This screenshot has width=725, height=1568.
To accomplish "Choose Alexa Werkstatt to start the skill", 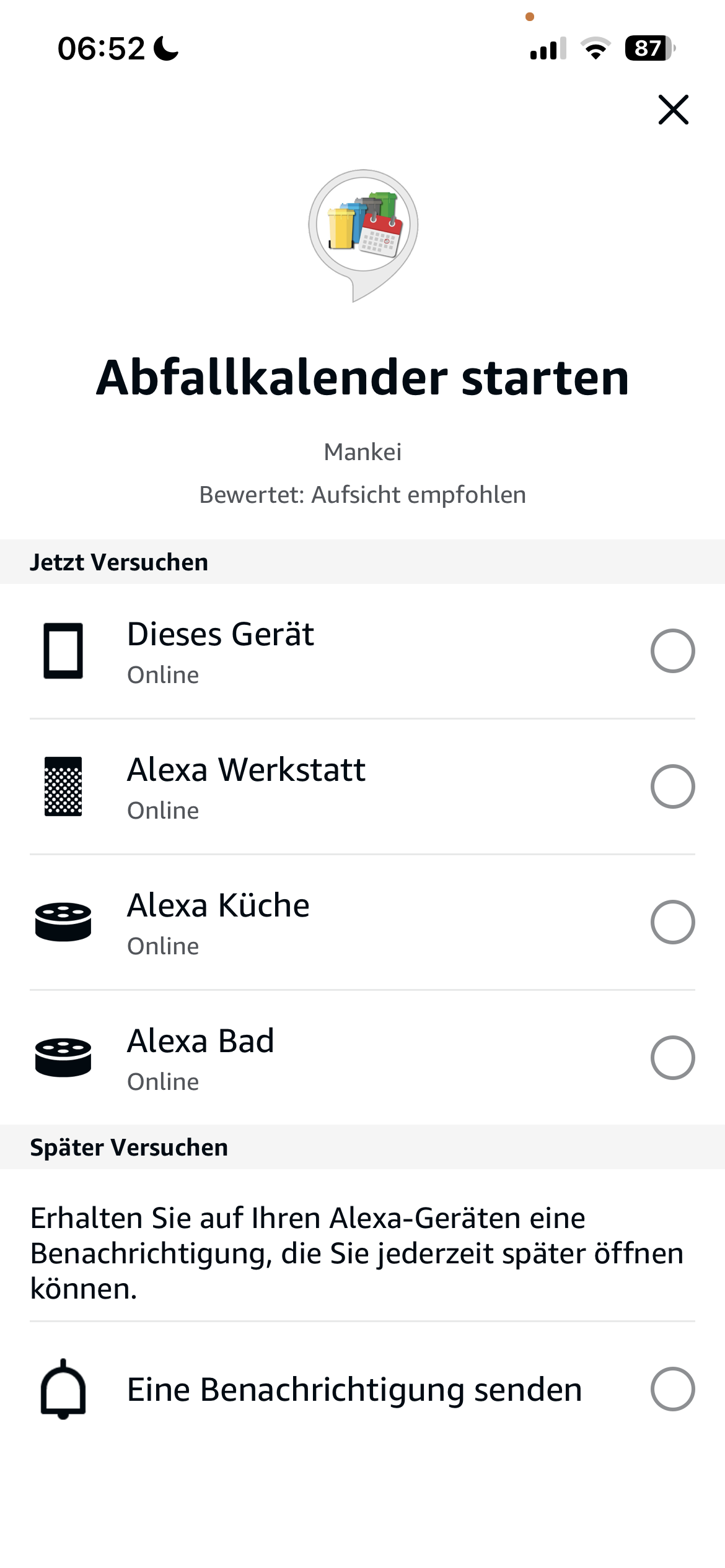I will pyautogui.click(x=672, y=786).
